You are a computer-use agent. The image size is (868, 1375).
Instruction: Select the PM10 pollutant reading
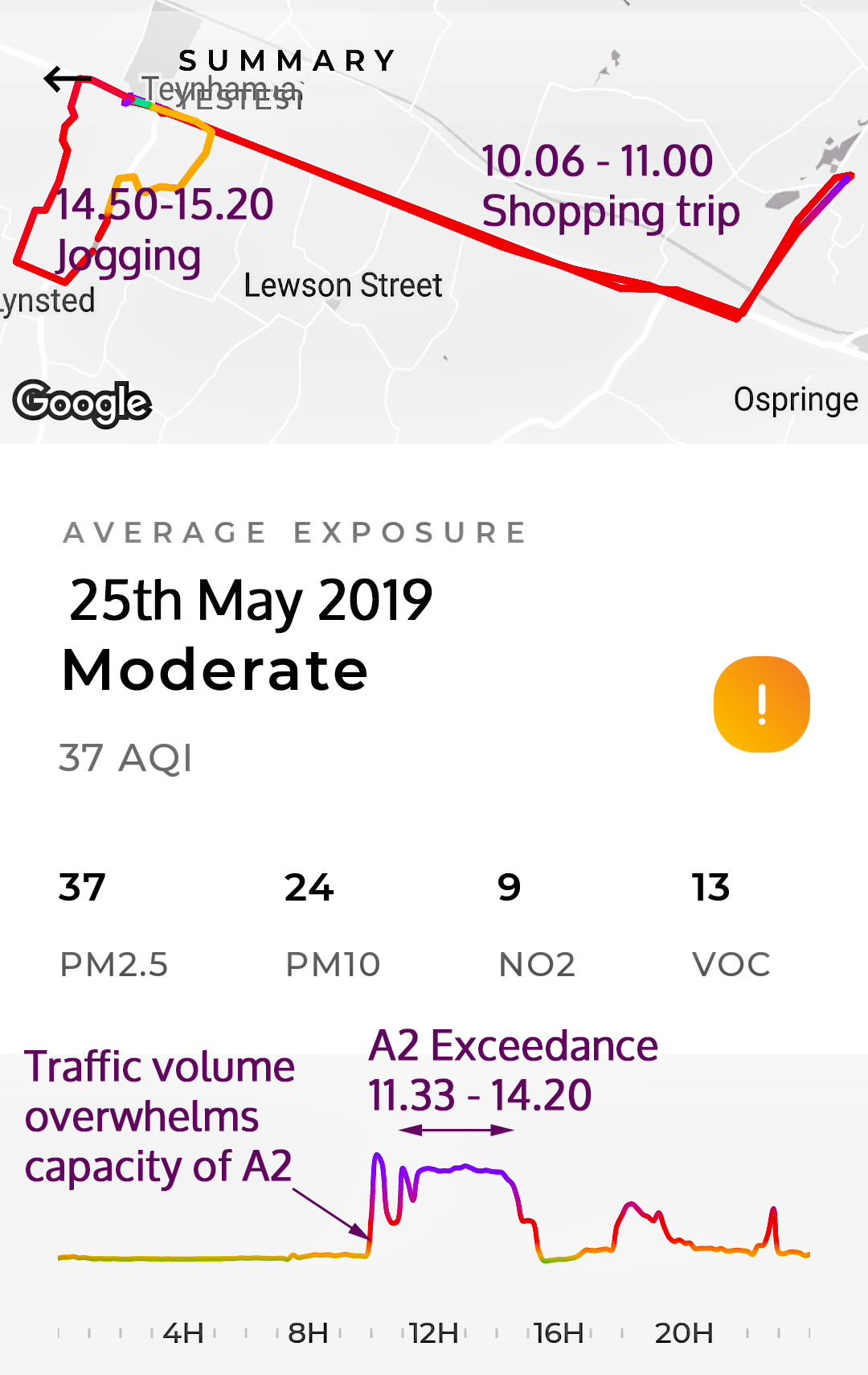pos(333,925)
